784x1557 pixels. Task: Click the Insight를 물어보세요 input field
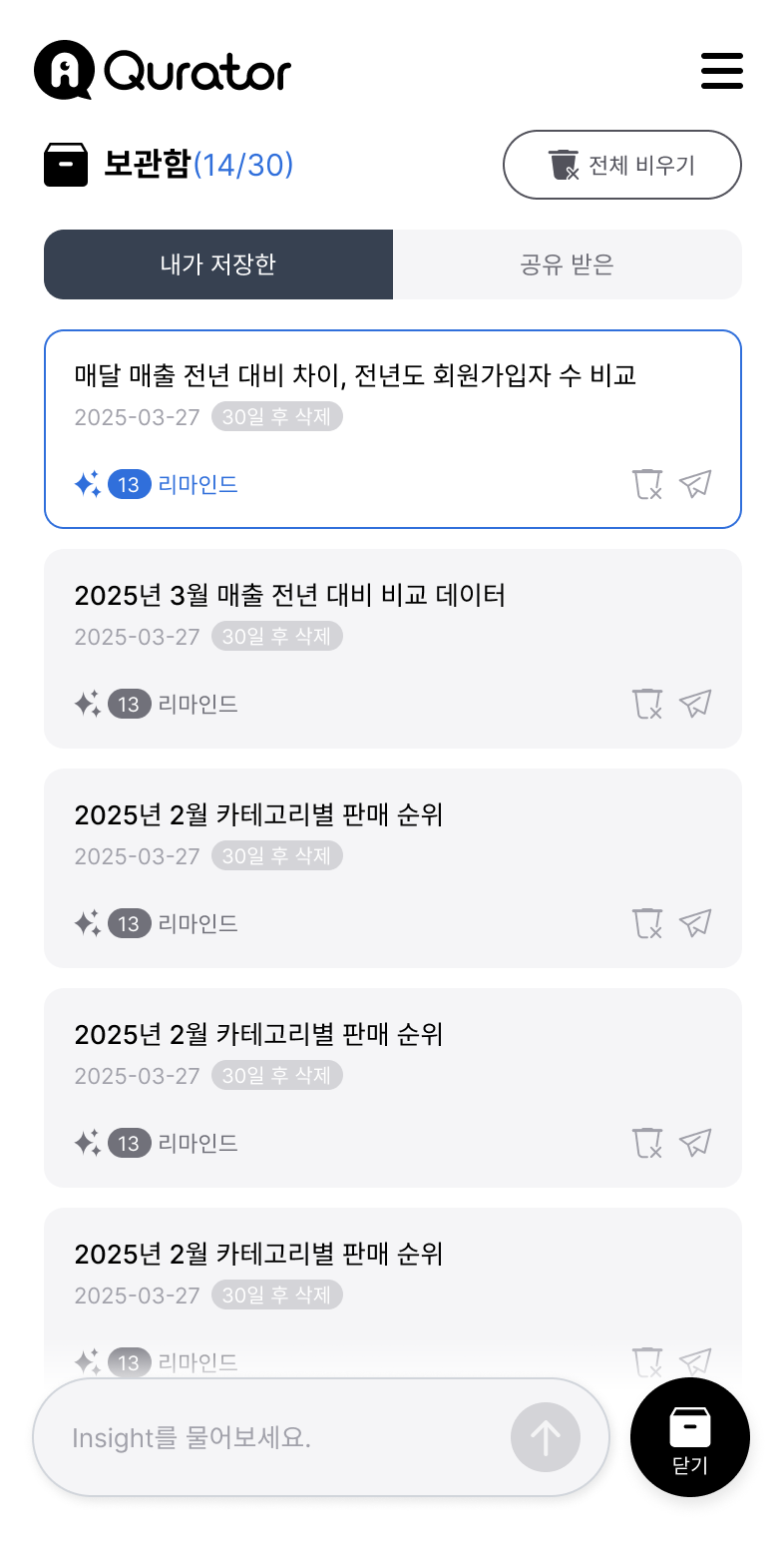coord(249,1437)
